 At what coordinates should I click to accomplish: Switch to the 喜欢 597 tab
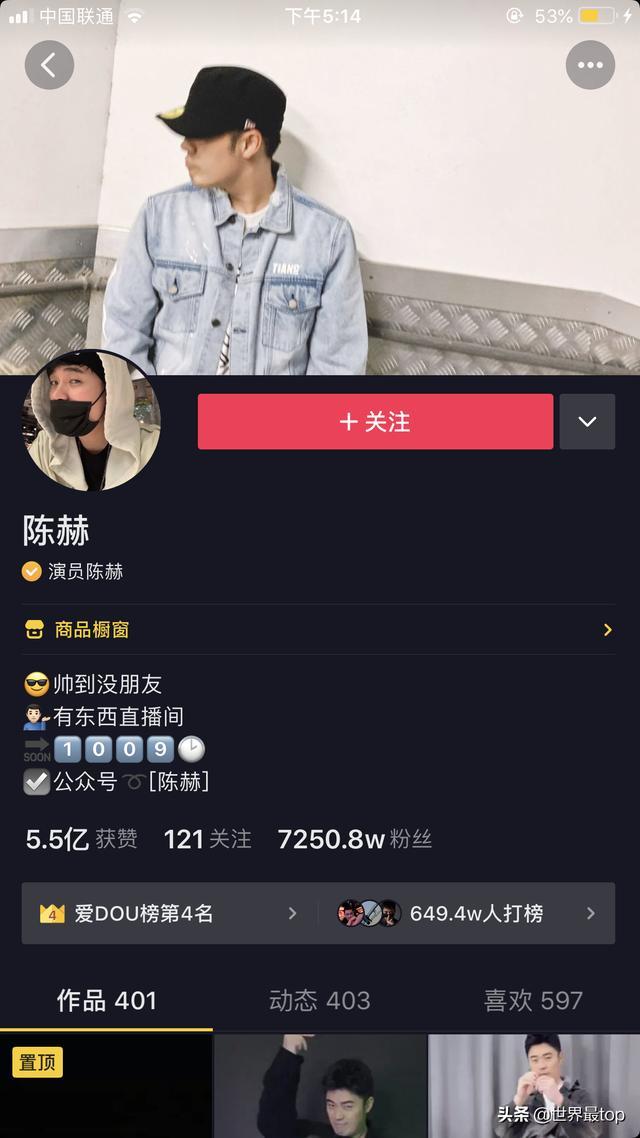click(x=533, y=1001)
